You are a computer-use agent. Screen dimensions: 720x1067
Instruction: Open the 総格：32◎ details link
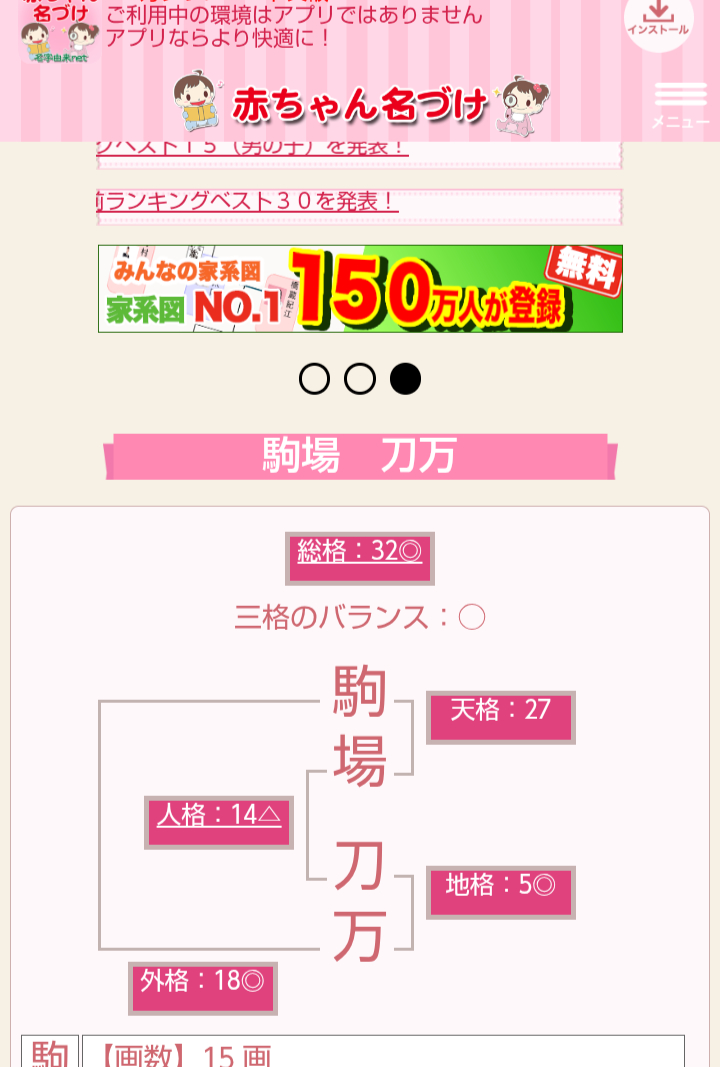[360, 552]
